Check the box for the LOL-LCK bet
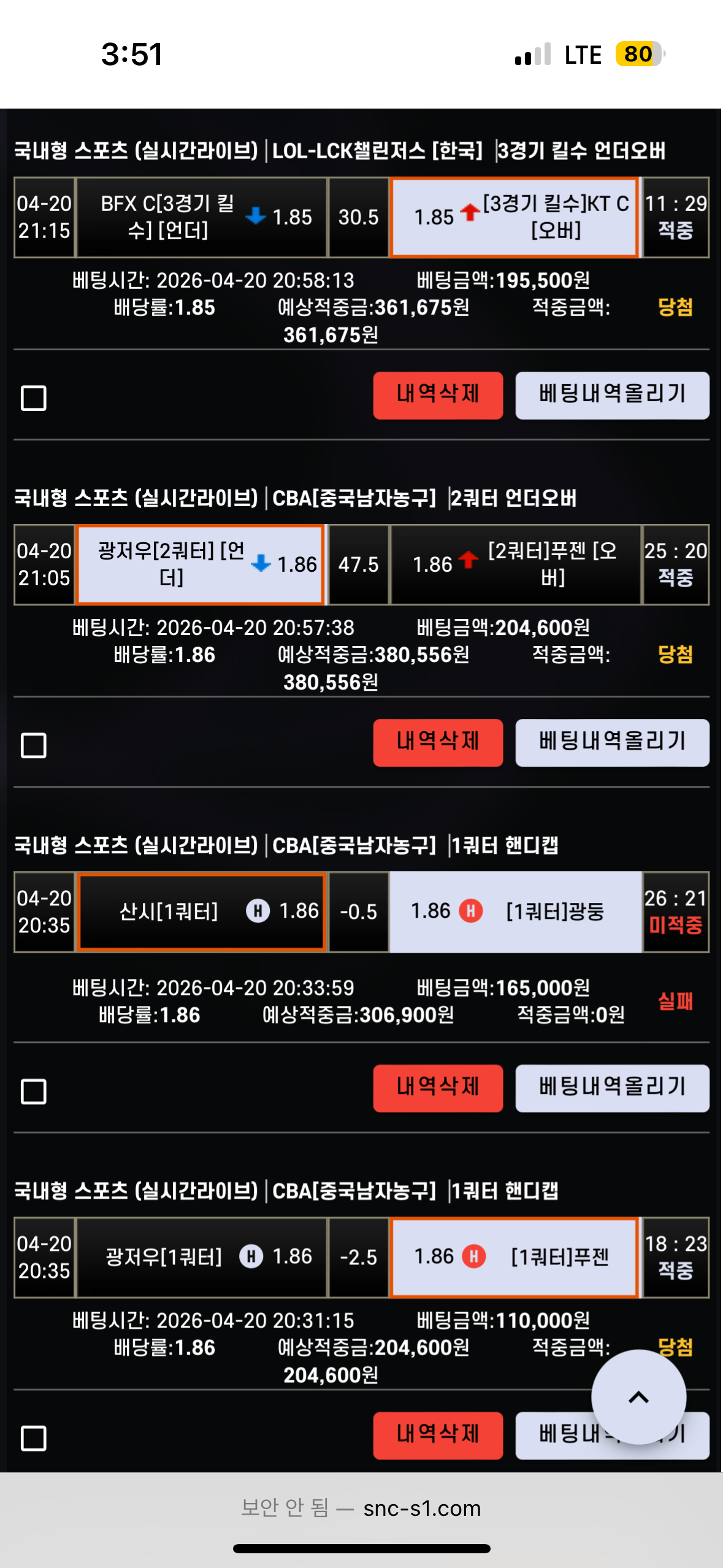 (34, 398)
